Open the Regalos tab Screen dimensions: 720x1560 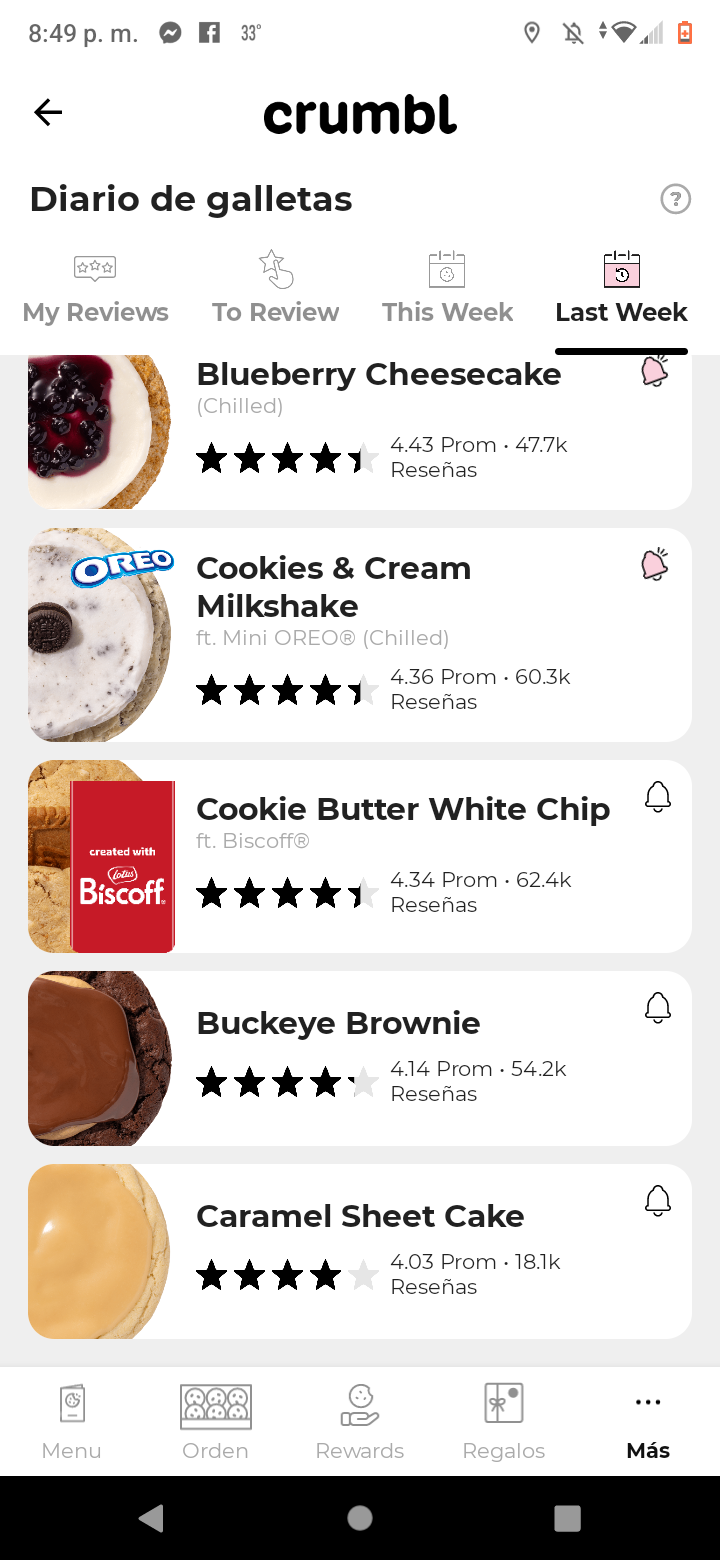coord(504,1421)
